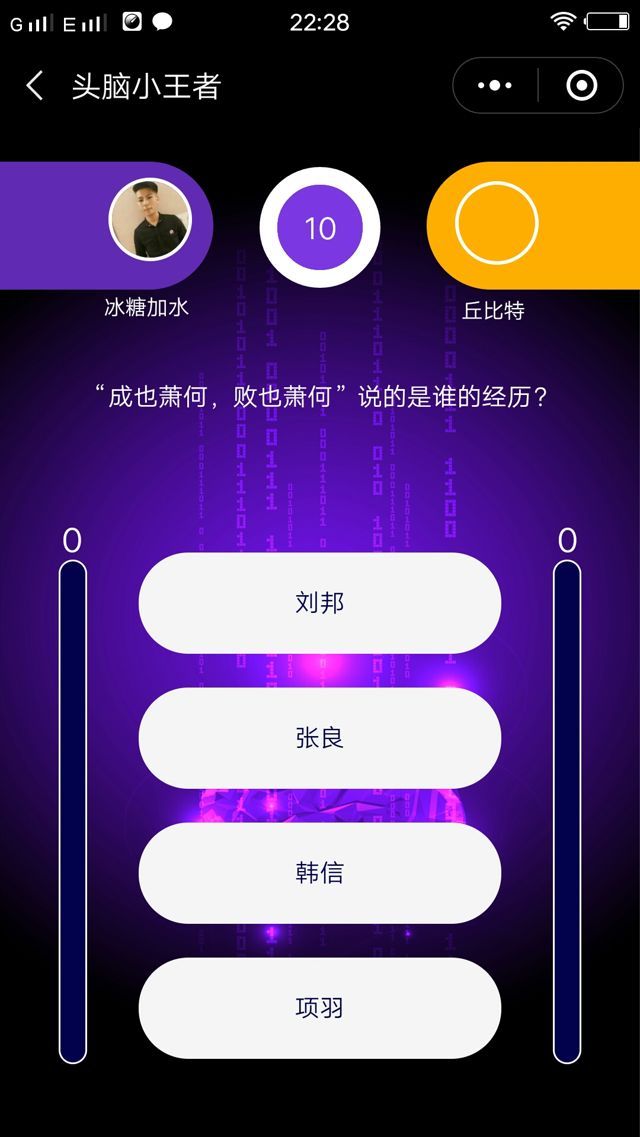Choose answer 张良

pyautogui.click(x=319, y=738)
